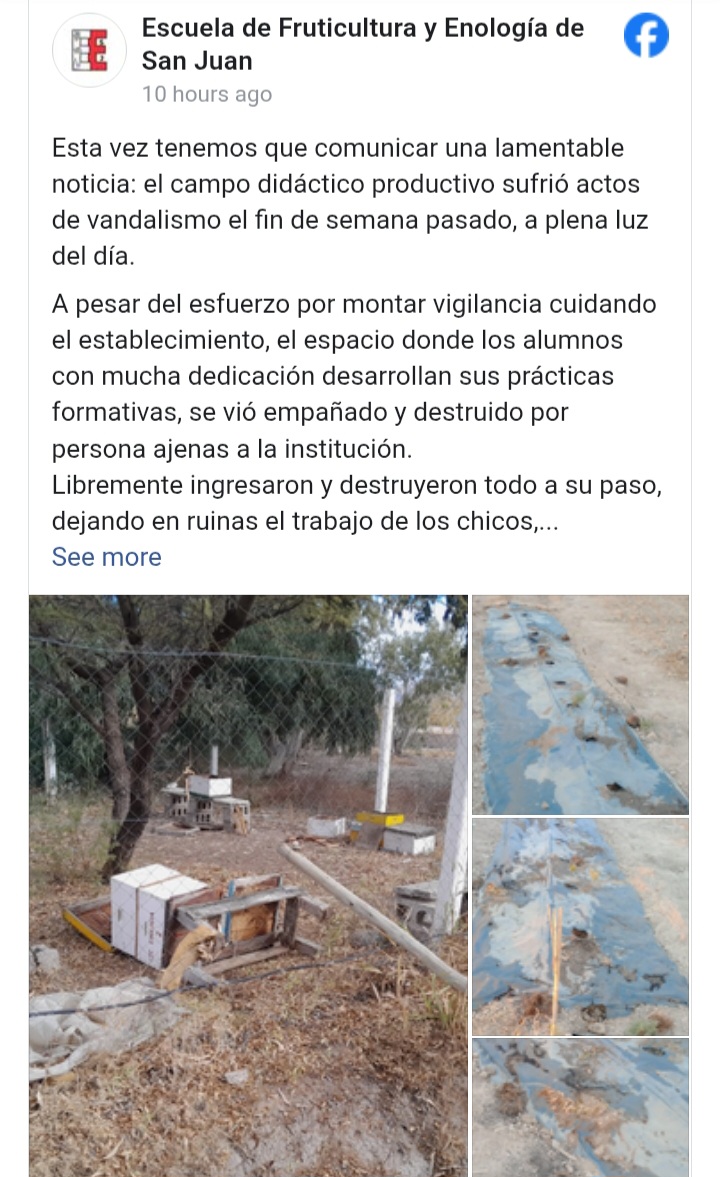Open the large photo of toppled beehives
Image resolution: width=720 pixels, height=1177 pixels.
(x=249, y=886)
